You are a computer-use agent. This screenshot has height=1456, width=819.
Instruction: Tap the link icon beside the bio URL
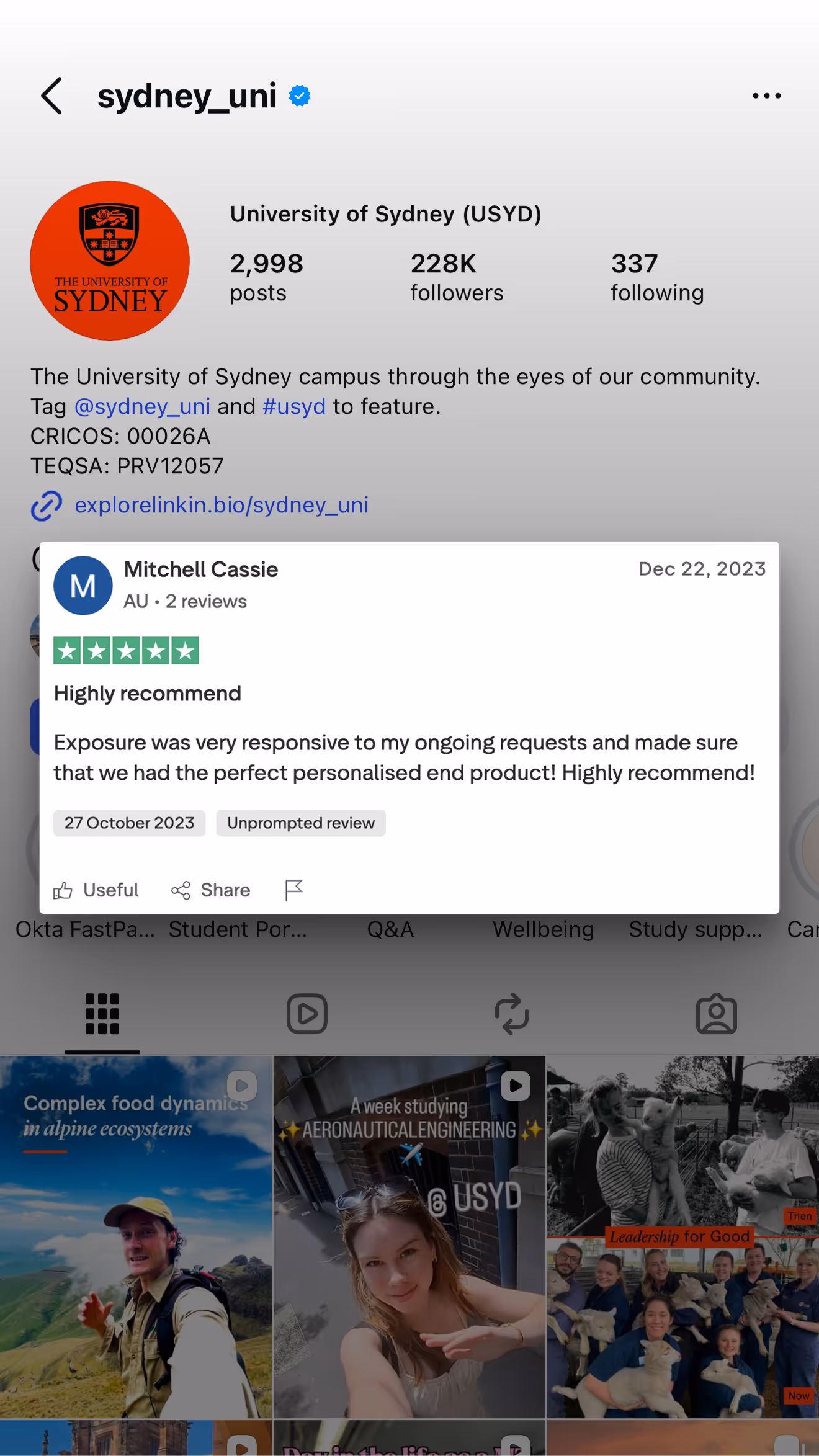tap(46, 506)
